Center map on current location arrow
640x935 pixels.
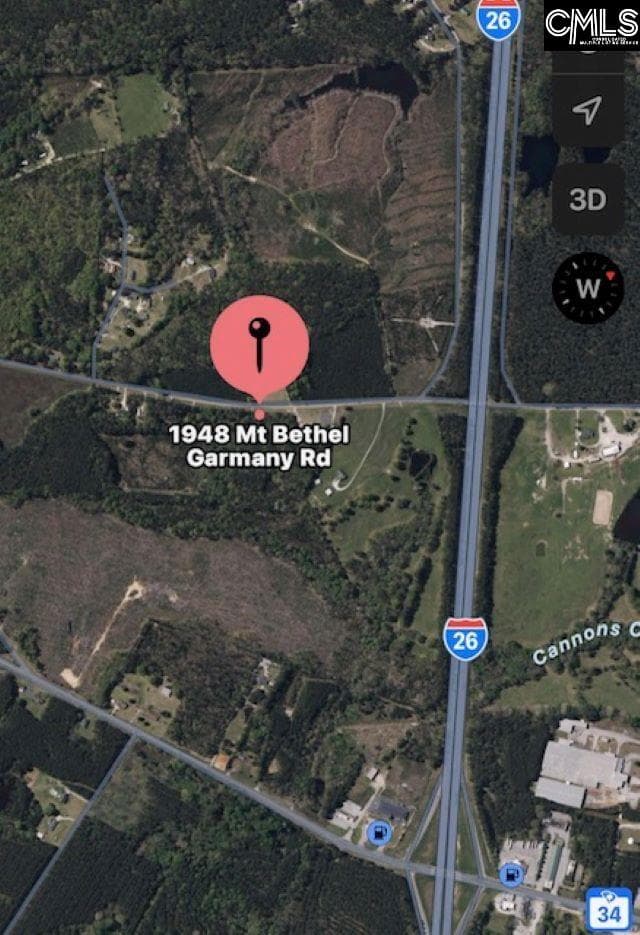tap(588, 111)
